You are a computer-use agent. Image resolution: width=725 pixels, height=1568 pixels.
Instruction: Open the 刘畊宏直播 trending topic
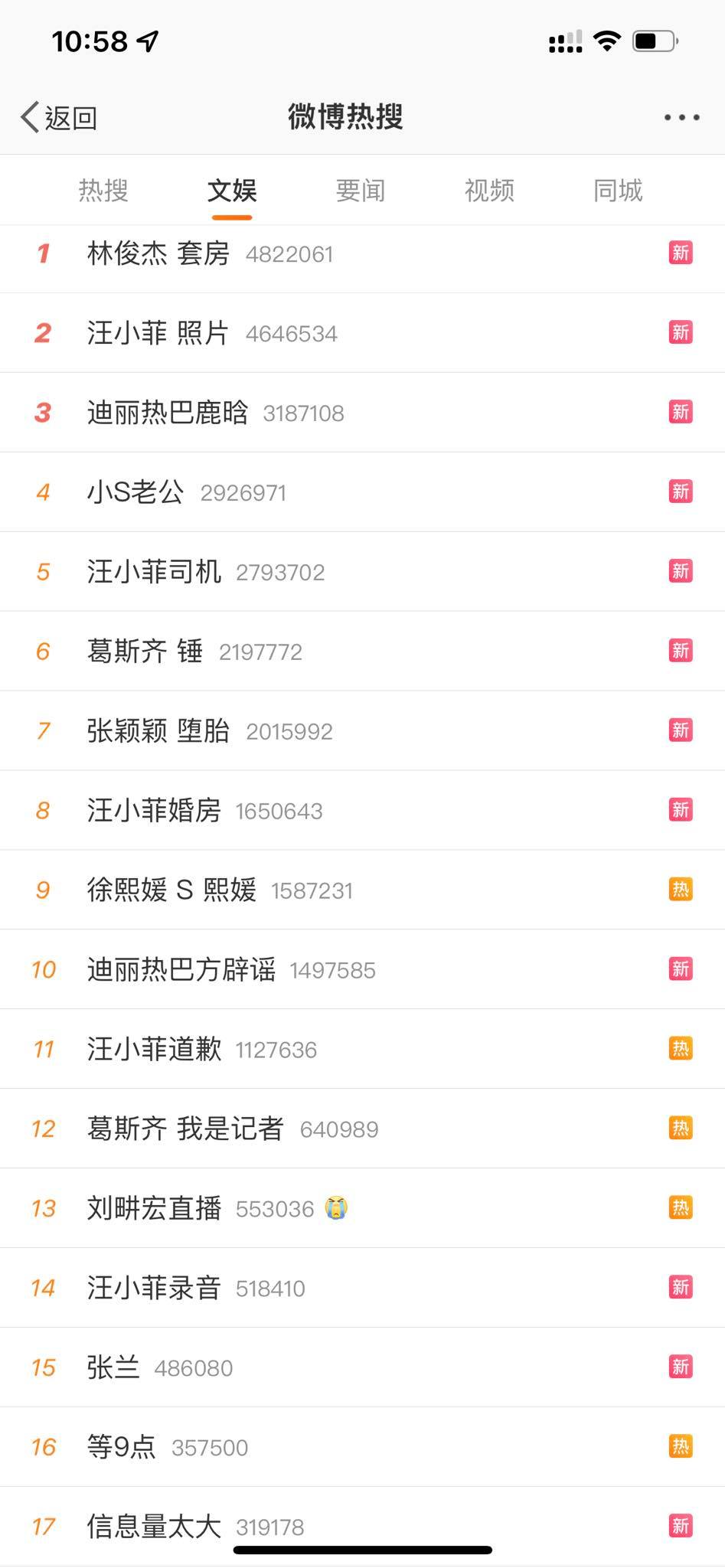(x=154, y=1209)
